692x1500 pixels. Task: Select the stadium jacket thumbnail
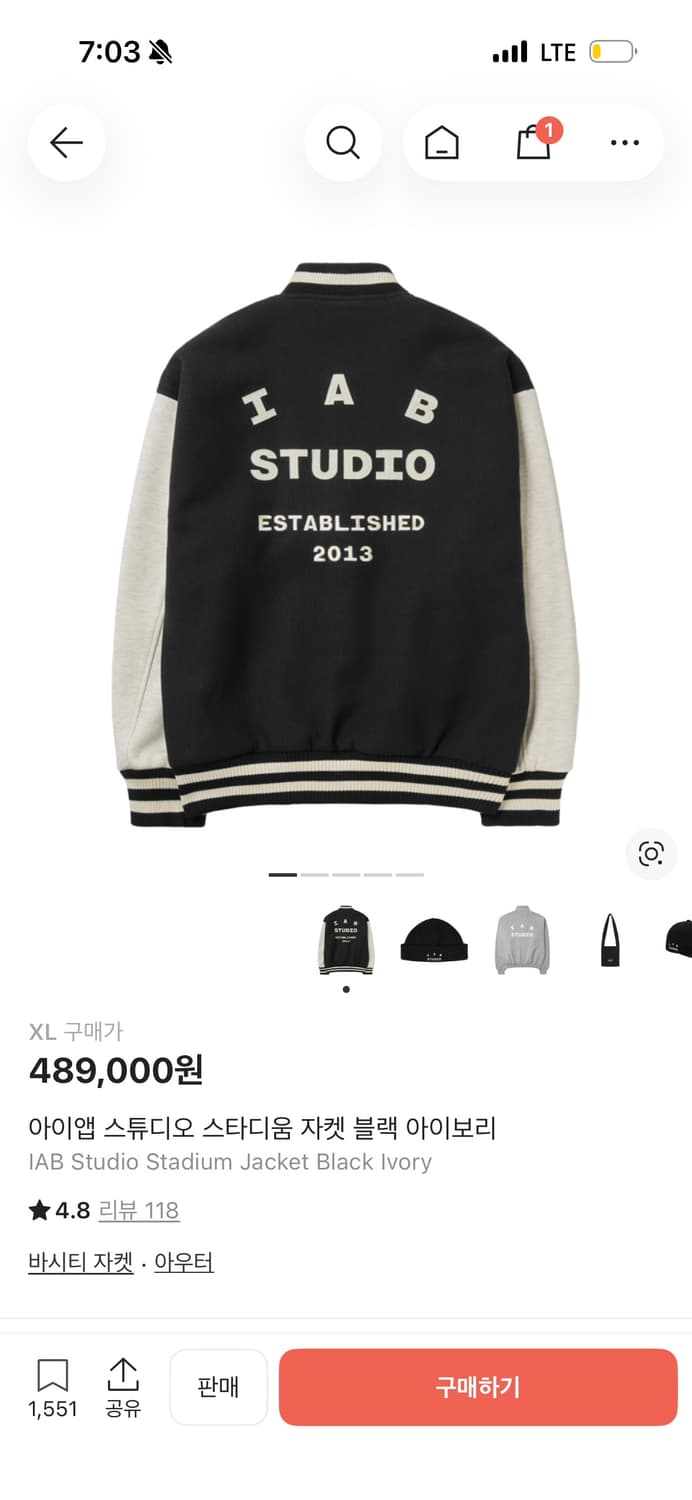[346, 941]
